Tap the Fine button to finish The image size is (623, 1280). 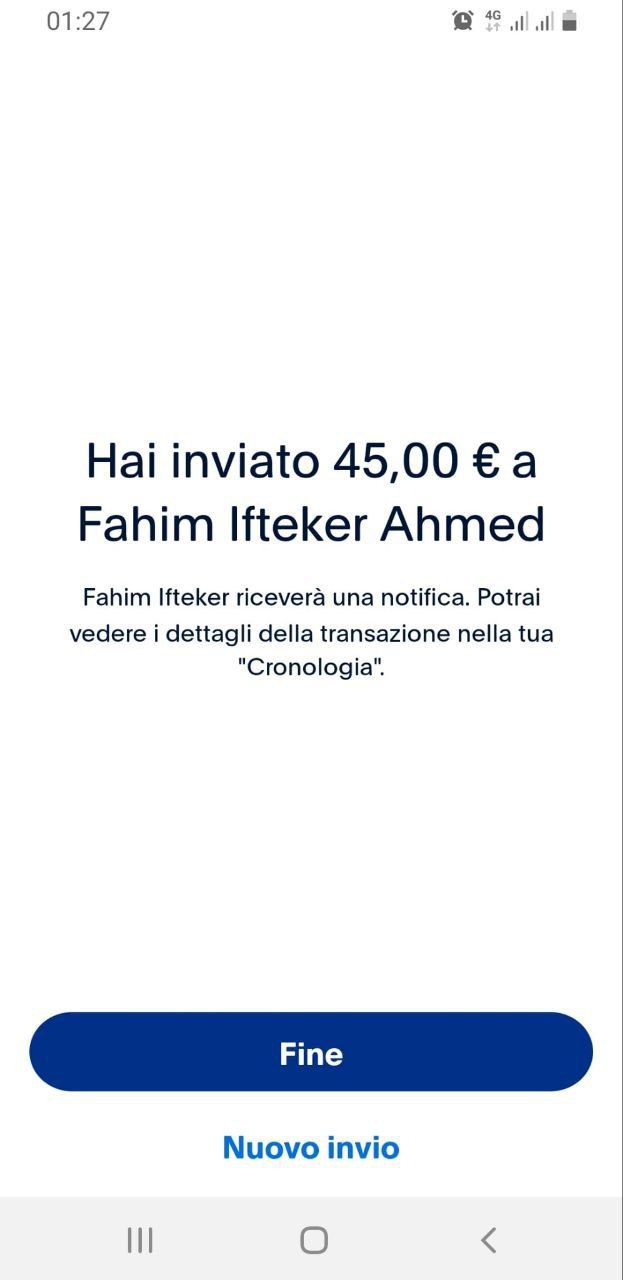311,1052
